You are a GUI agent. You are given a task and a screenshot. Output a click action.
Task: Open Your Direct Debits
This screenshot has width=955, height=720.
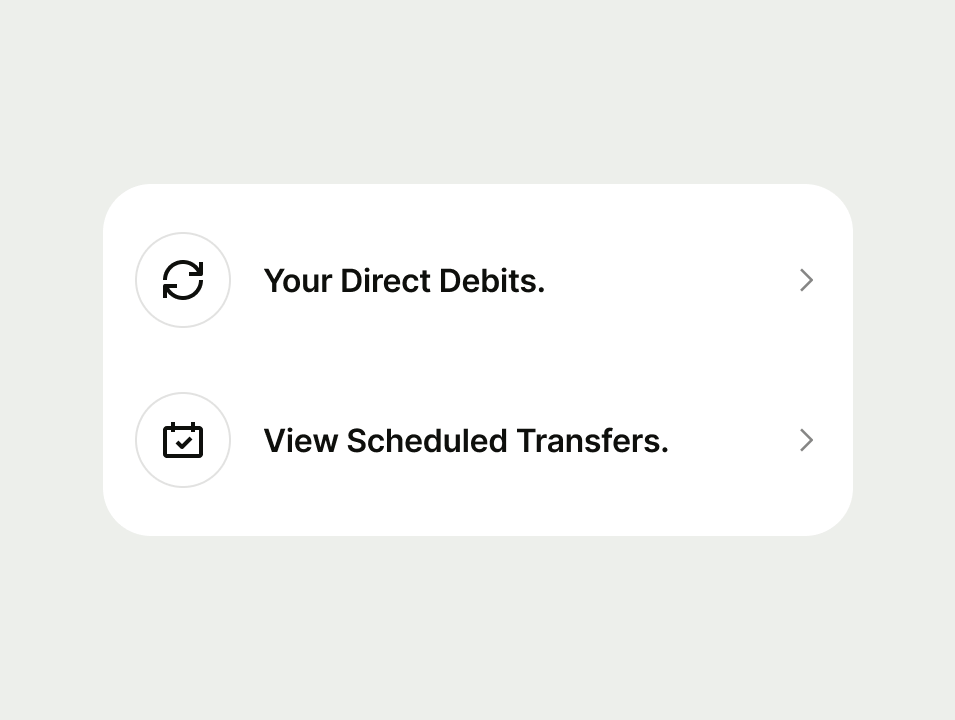(404, 281)
